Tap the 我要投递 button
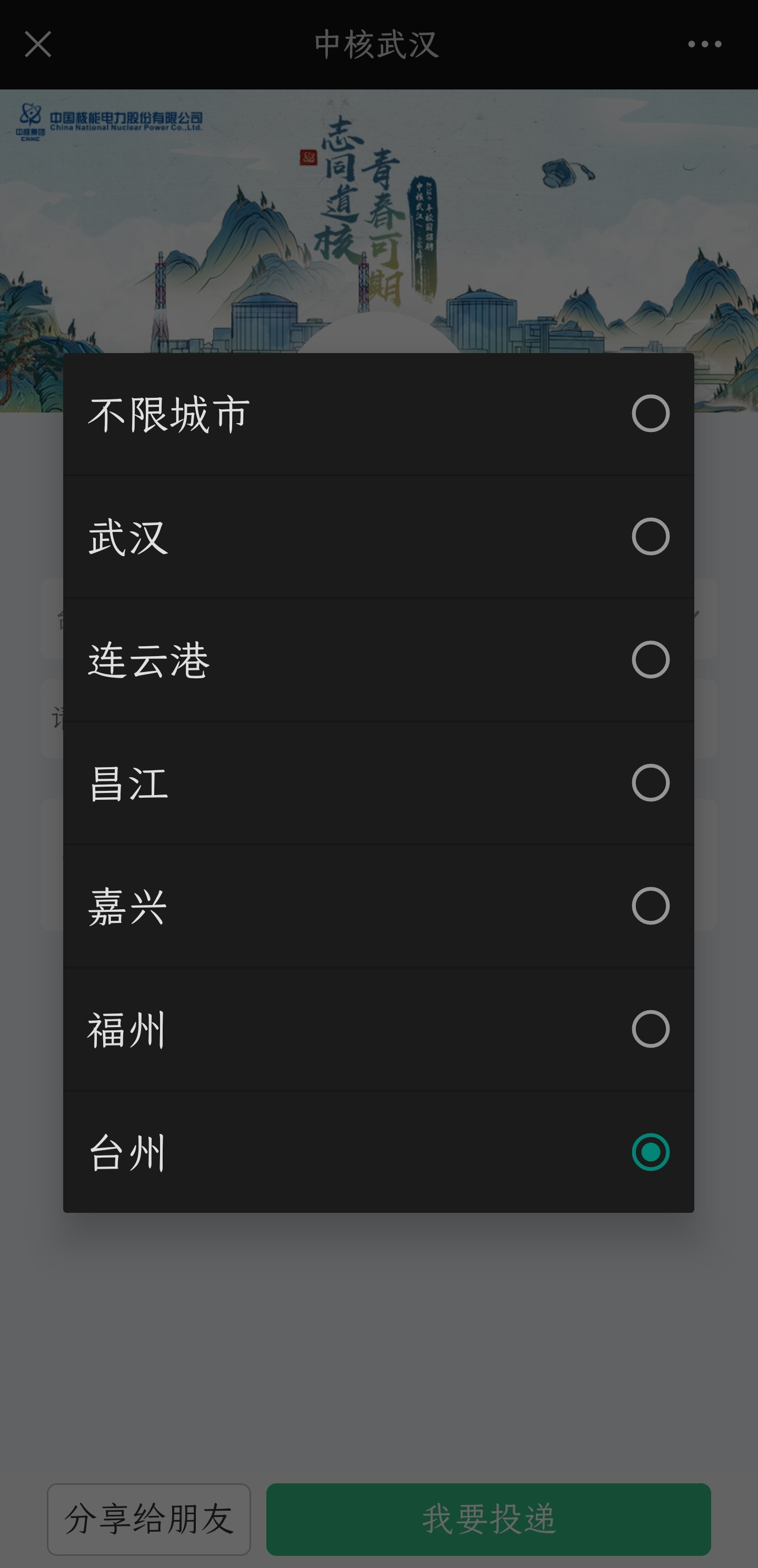Image resolution: width=758 pixels, height=1568 pixels. [488, 1519]
